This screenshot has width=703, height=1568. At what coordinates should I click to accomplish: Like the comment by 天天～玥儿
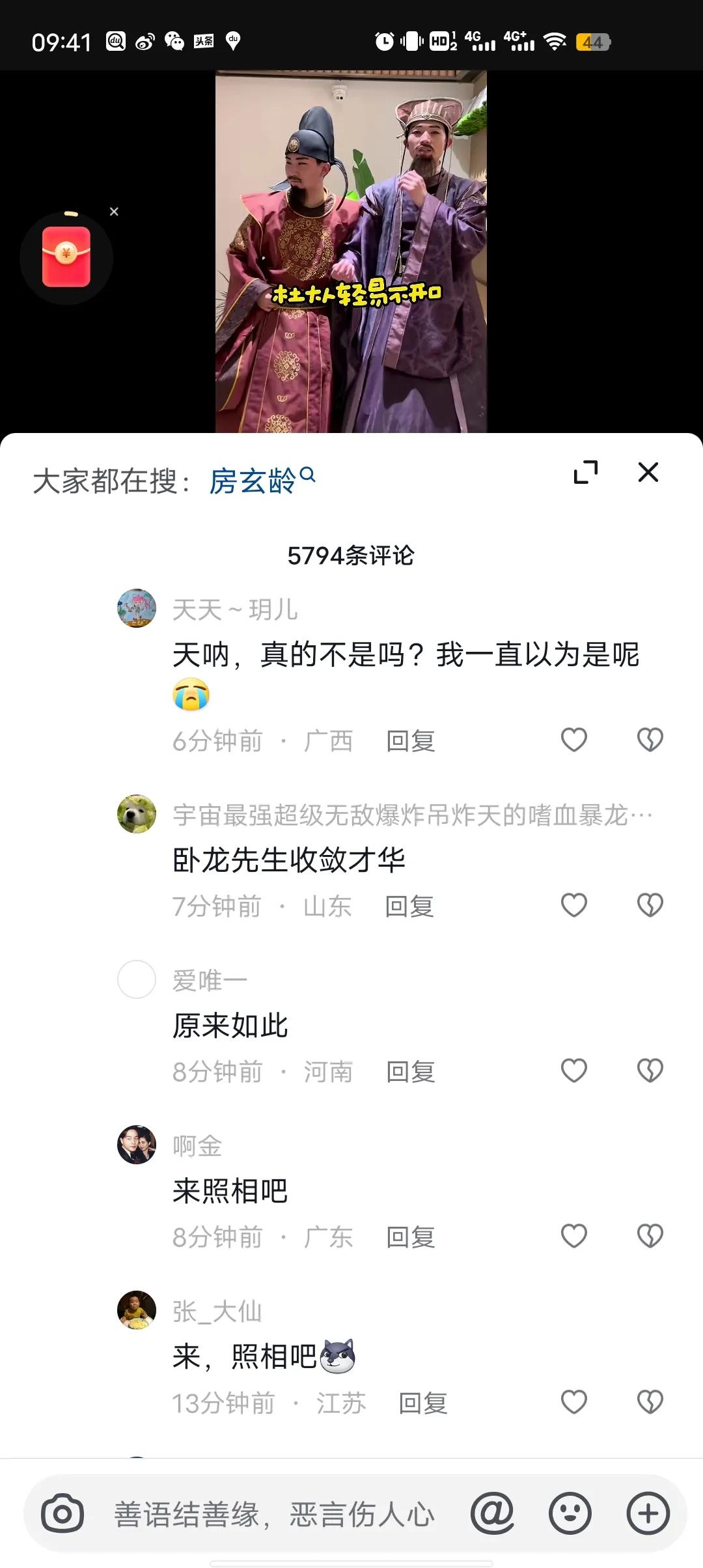tap(574, 740)
